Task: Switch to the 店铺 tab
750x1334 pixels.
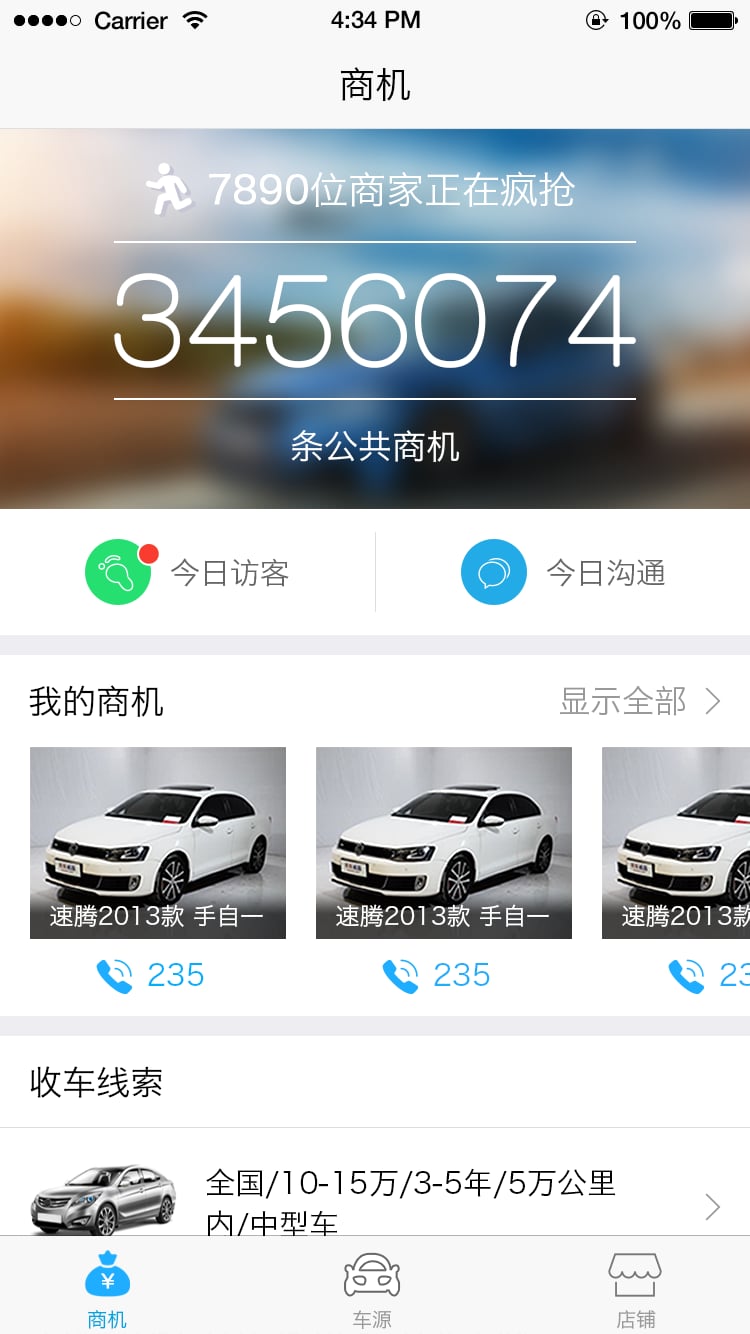Action: [x=636, y=1288]
